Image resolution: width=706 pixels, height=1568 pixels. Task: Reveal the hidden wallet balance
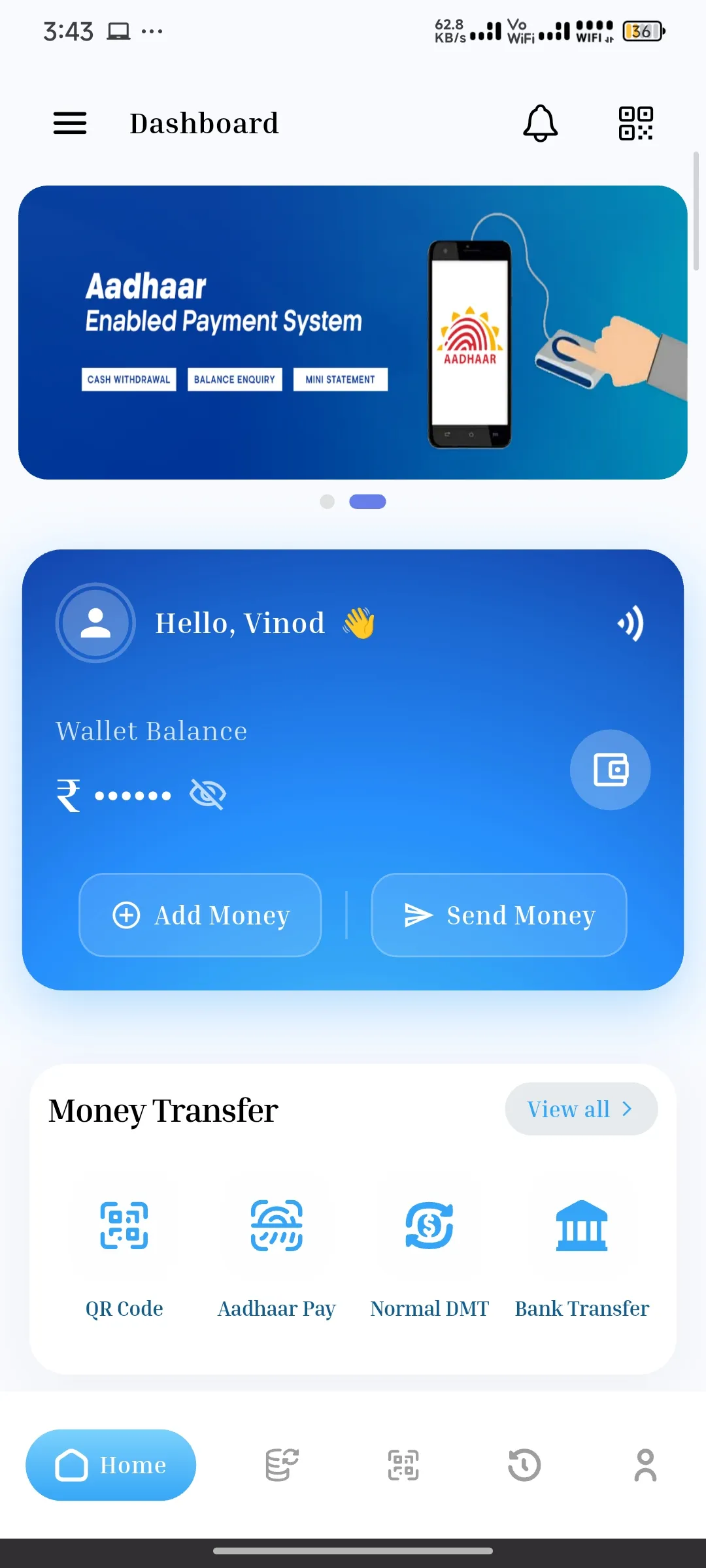pos(208,794)
